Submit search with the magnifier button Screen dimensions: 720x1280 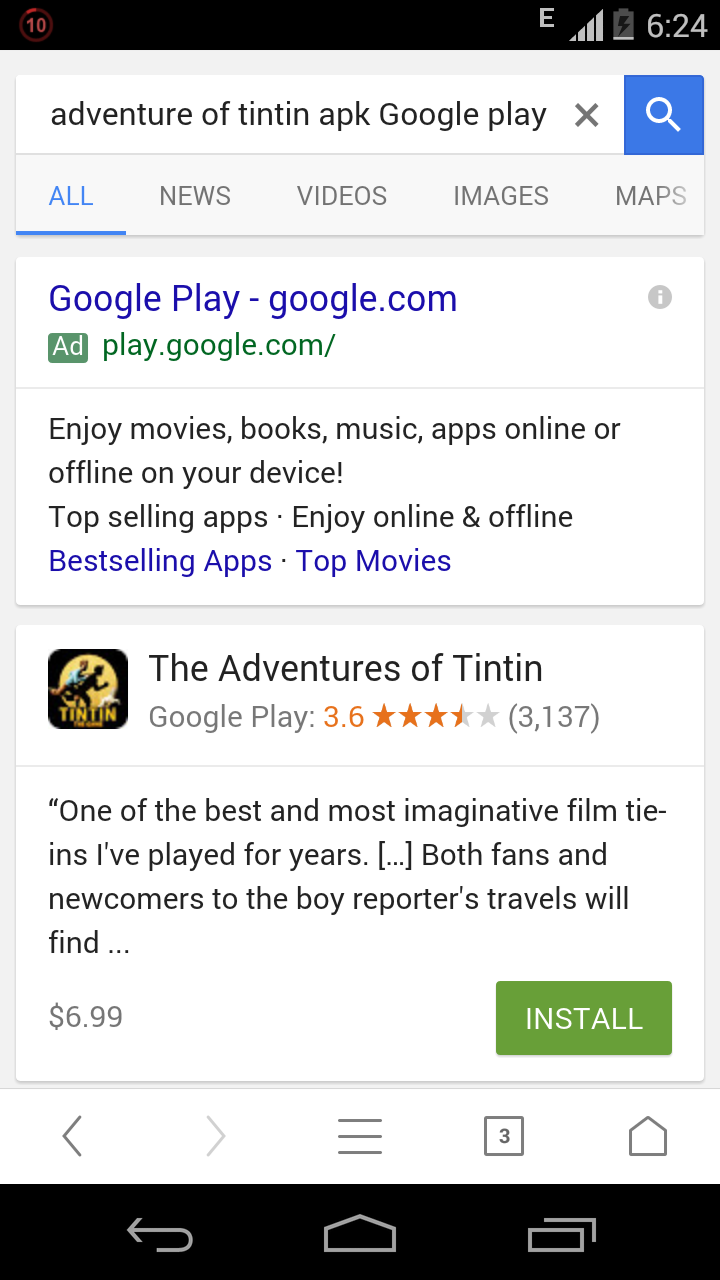(663, 115)
